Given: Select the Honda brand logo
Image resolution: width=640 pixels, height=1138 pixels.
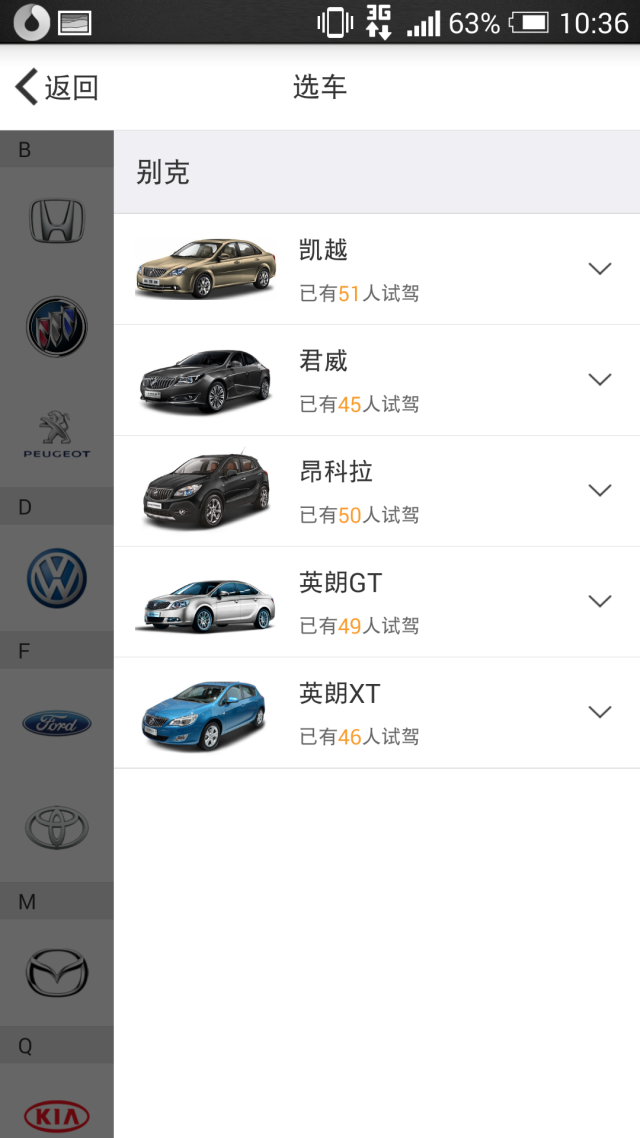Looking at the screenshot, I should [57, 220].
